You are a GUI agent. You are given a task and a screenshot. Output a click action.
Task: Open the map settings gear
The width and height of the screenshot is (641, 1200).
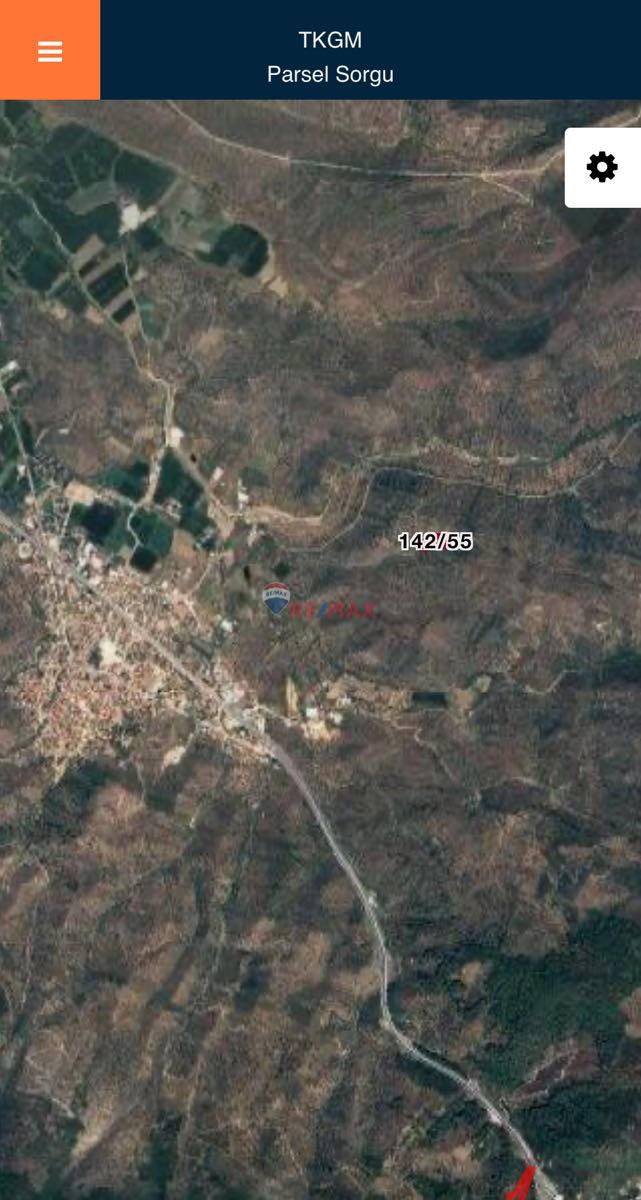point(602,167)
